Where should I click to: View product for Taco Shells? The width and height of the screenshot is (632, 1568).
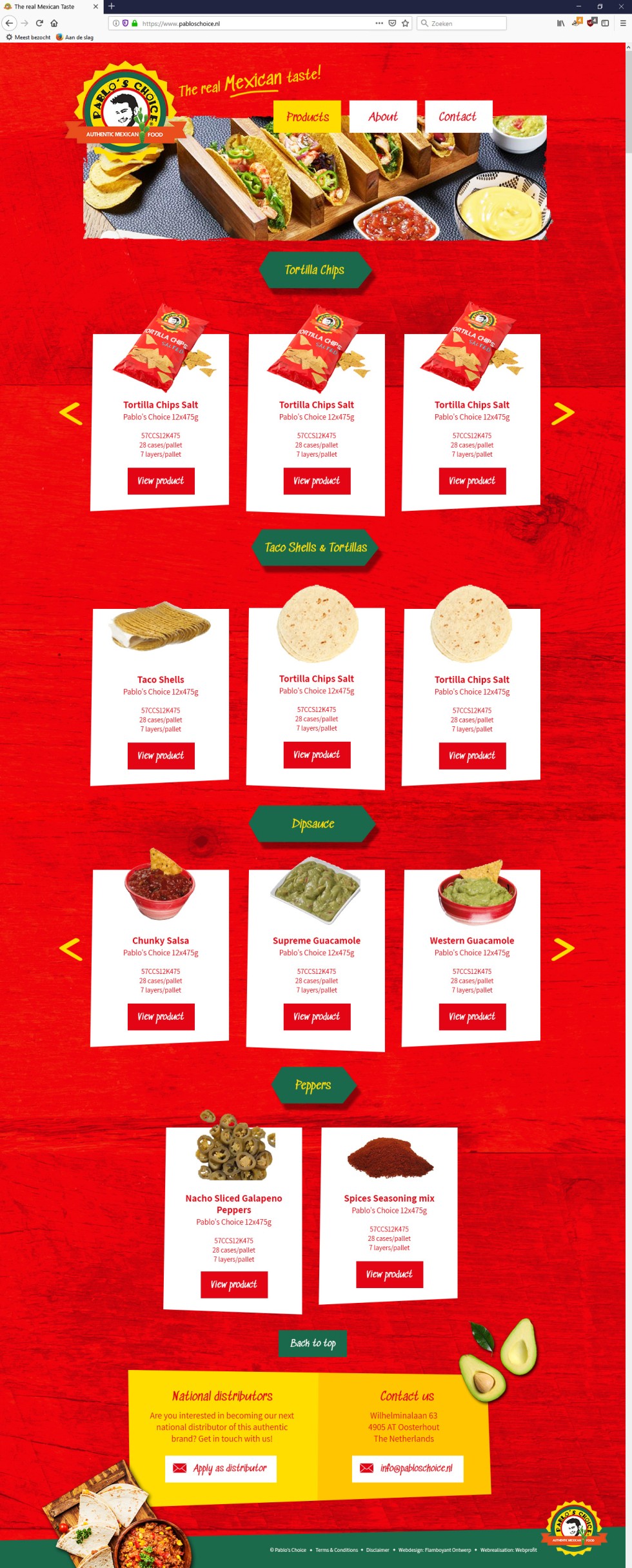(x=161, y=755)
